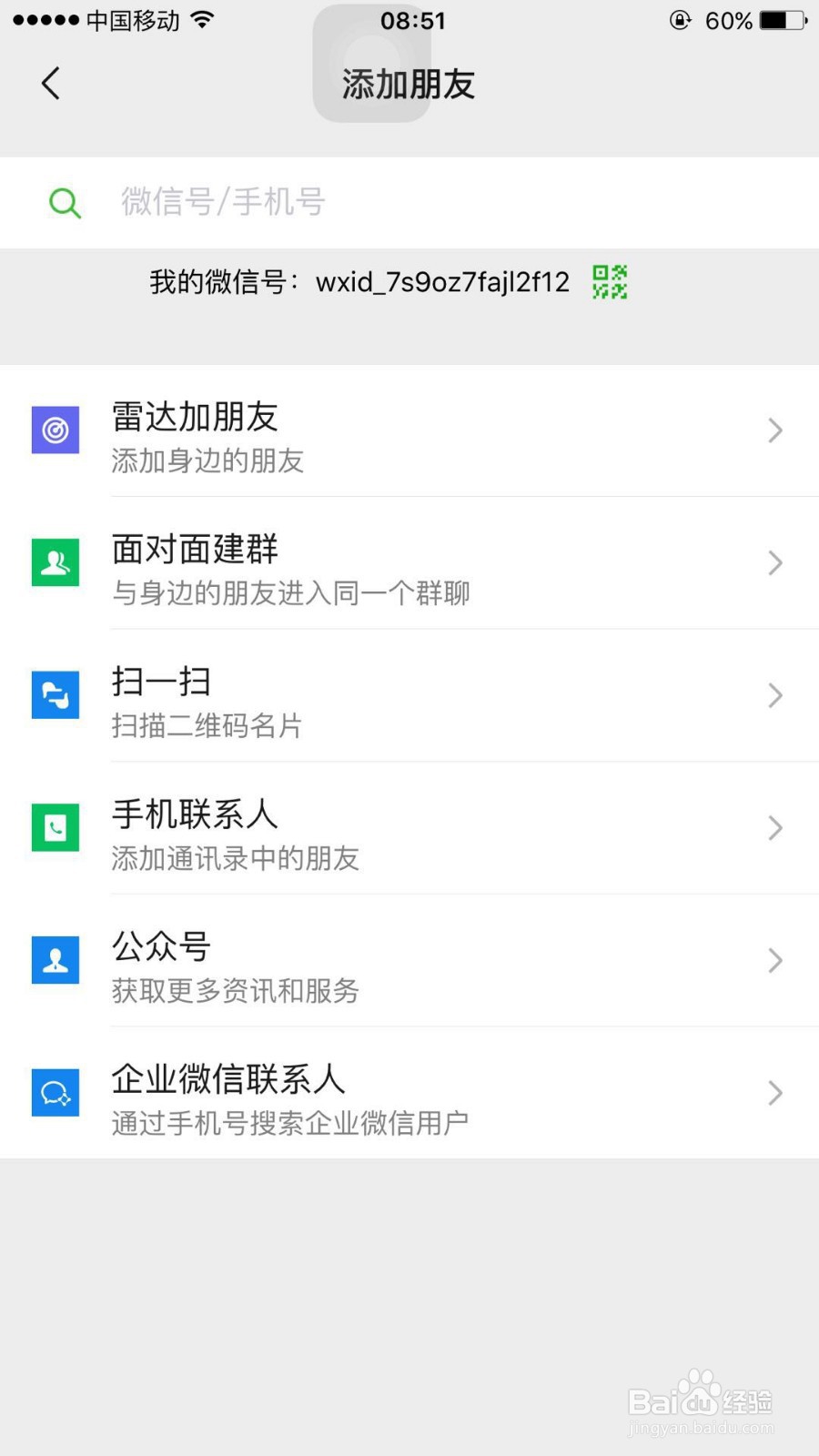Click the 面对面建群 group icon
Screen dimensions: 819x1456
[55, 562]
